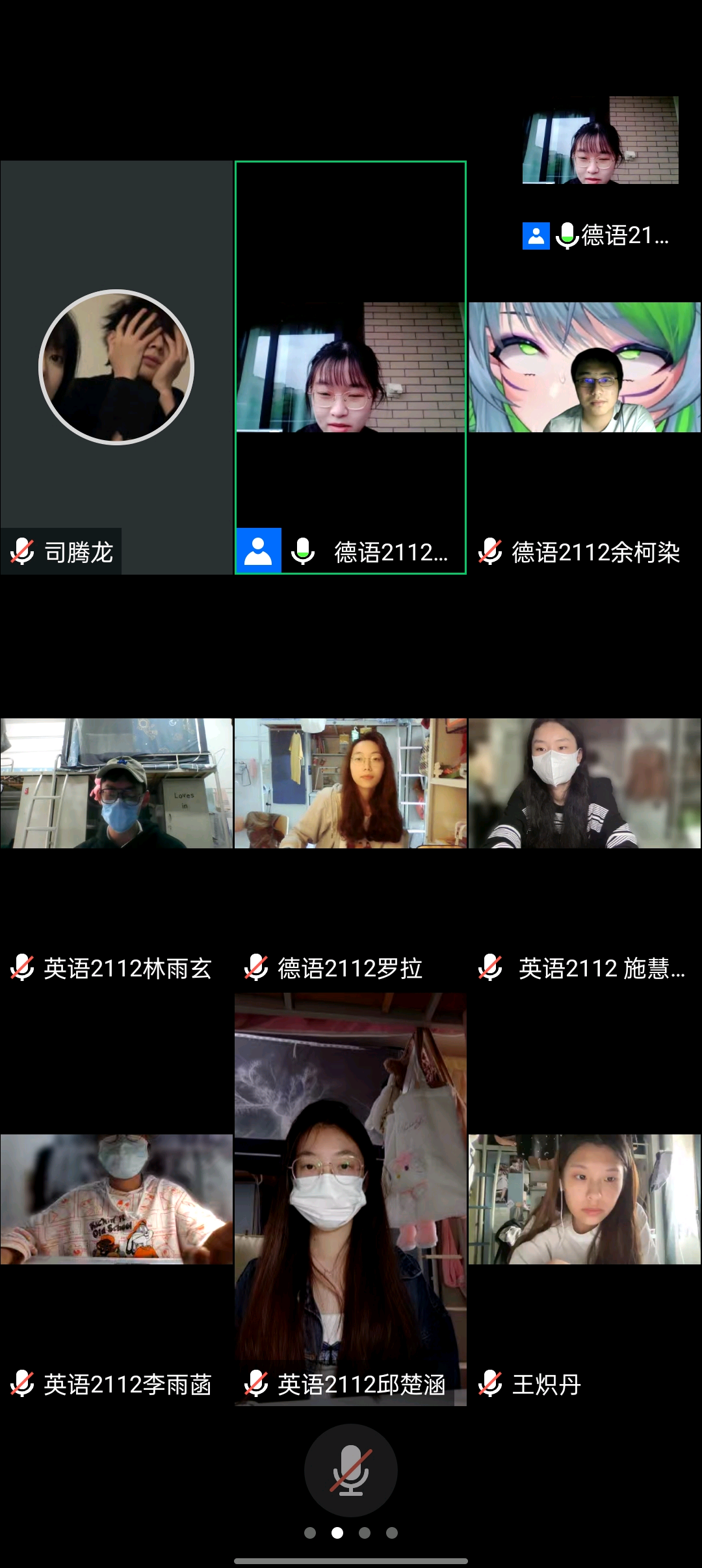Select the 英语2112 施慧... video tile
This screenshot has width=702, height=1568.
tap(584, 783)
